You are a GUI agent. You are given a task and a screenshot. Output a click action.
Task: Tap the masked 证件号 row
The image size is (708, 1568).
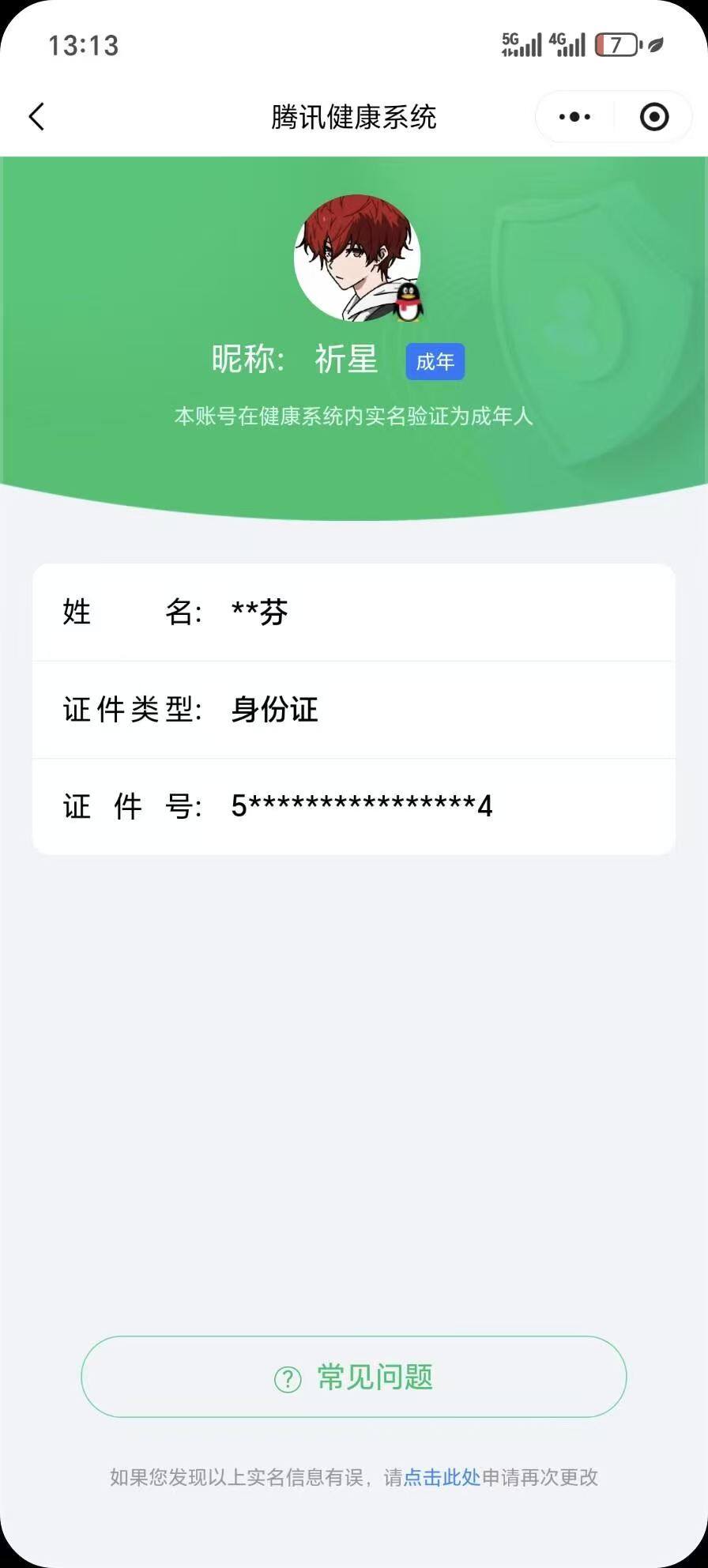point(353,806)
